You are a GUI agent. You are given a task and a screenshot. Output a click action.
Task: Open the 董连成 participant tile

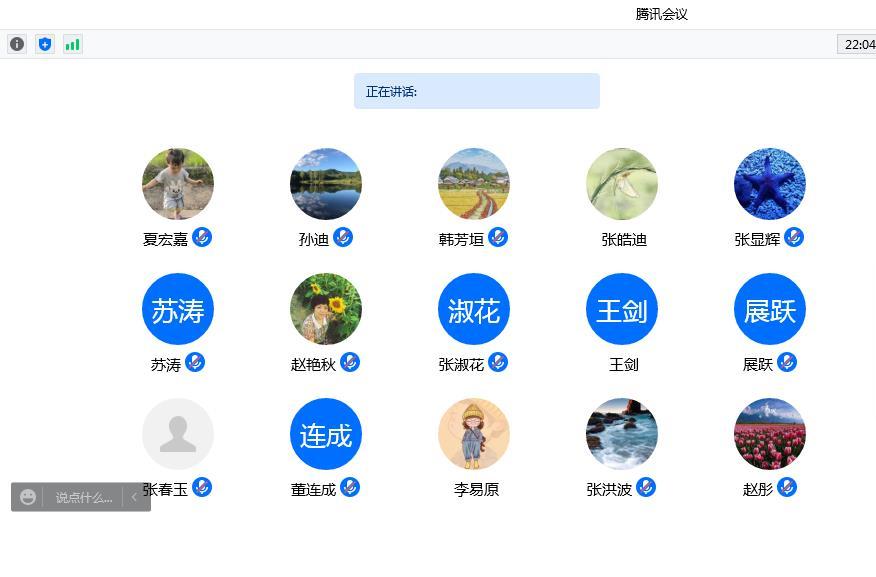click(326, 434)
